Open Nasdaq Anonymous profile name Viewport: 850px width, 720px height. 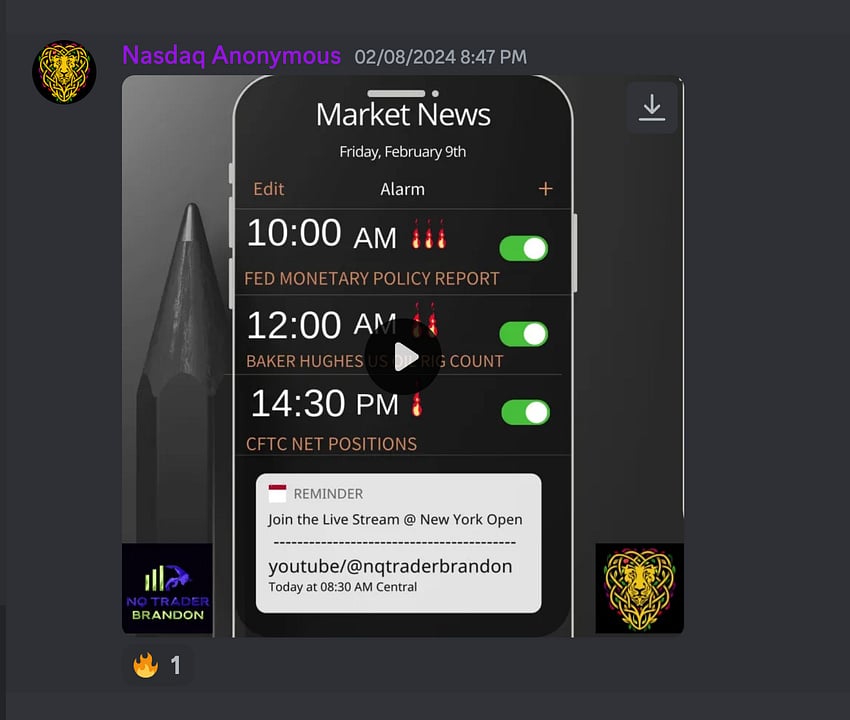pyautogui.click(x=231, y=56)
